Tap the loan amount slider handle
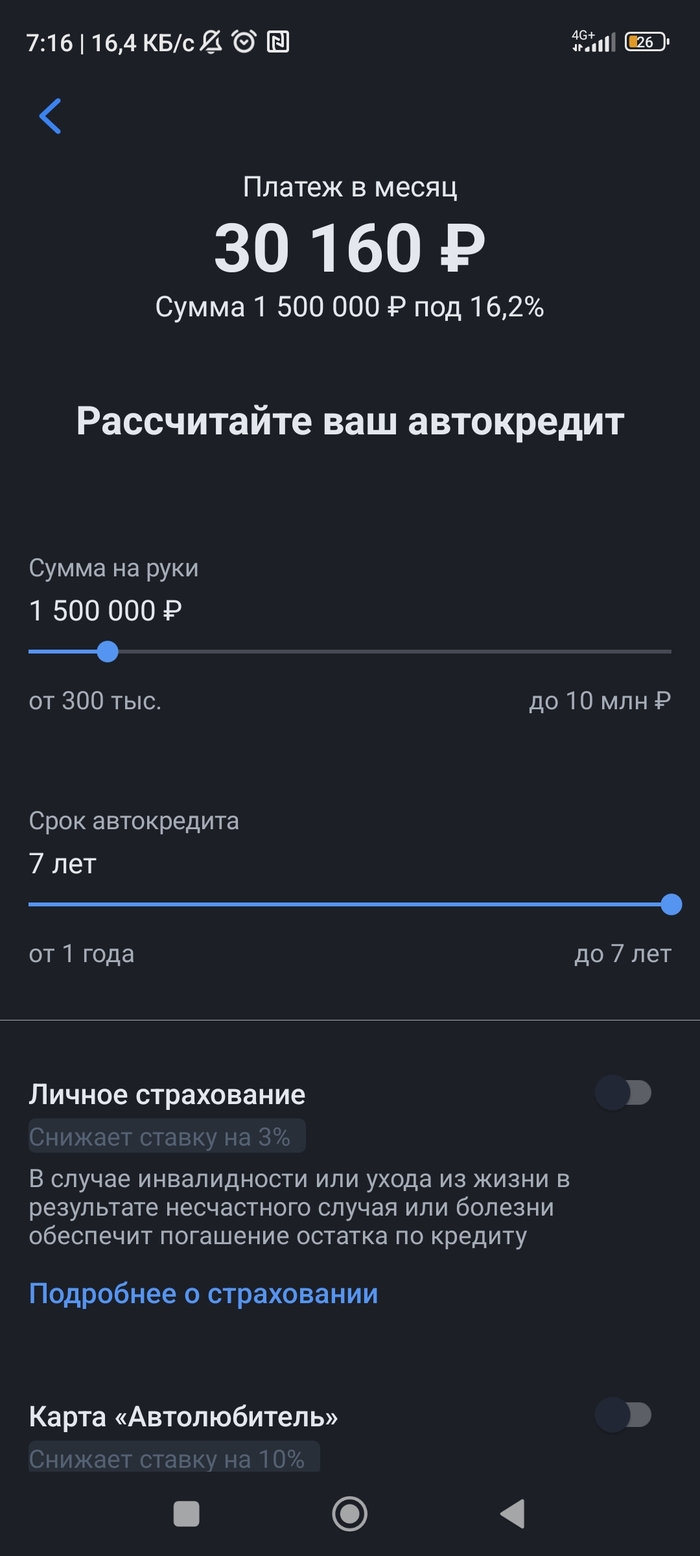This screenshot has width=700, height=1556. pyautogui.click(x=108, y=652)
